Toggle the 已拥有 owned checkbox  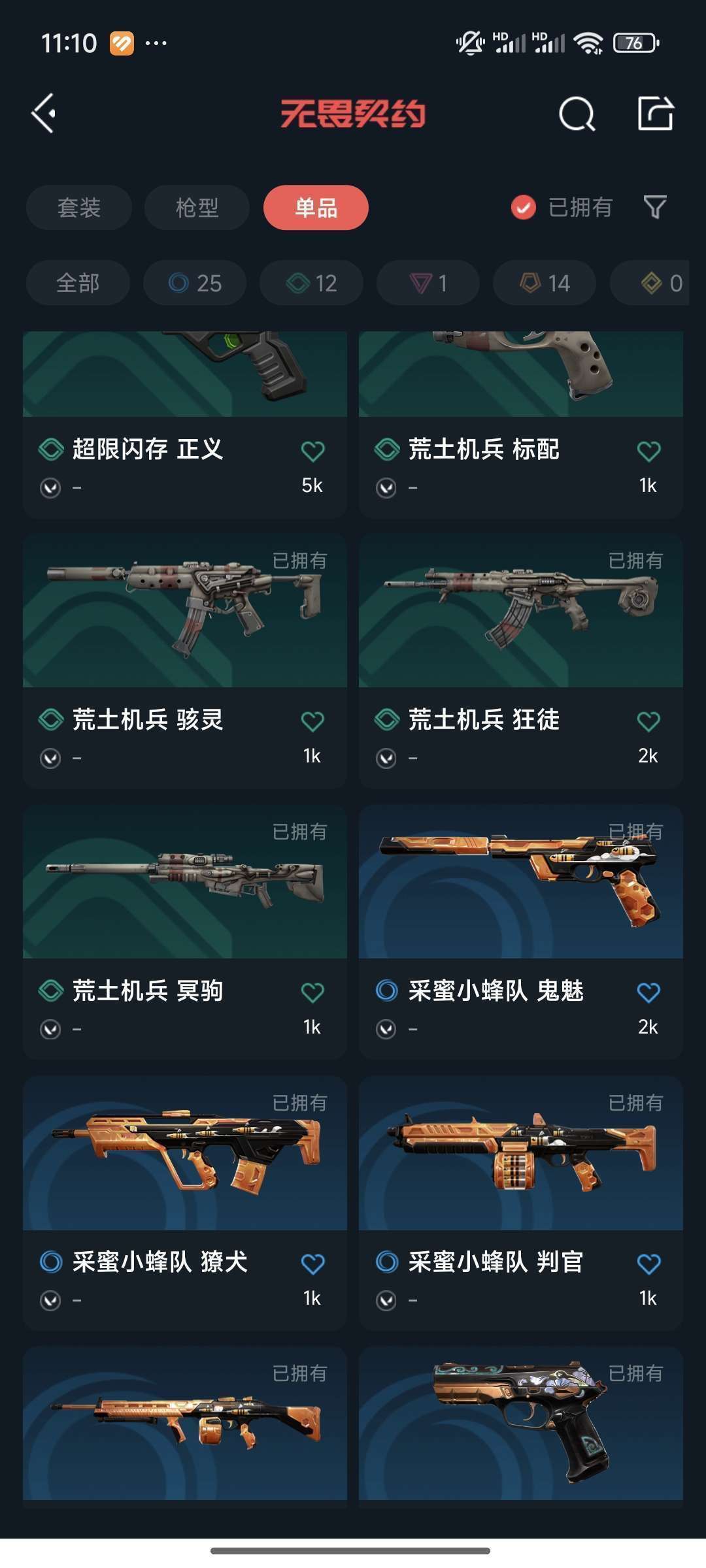(x=524, y=208)
